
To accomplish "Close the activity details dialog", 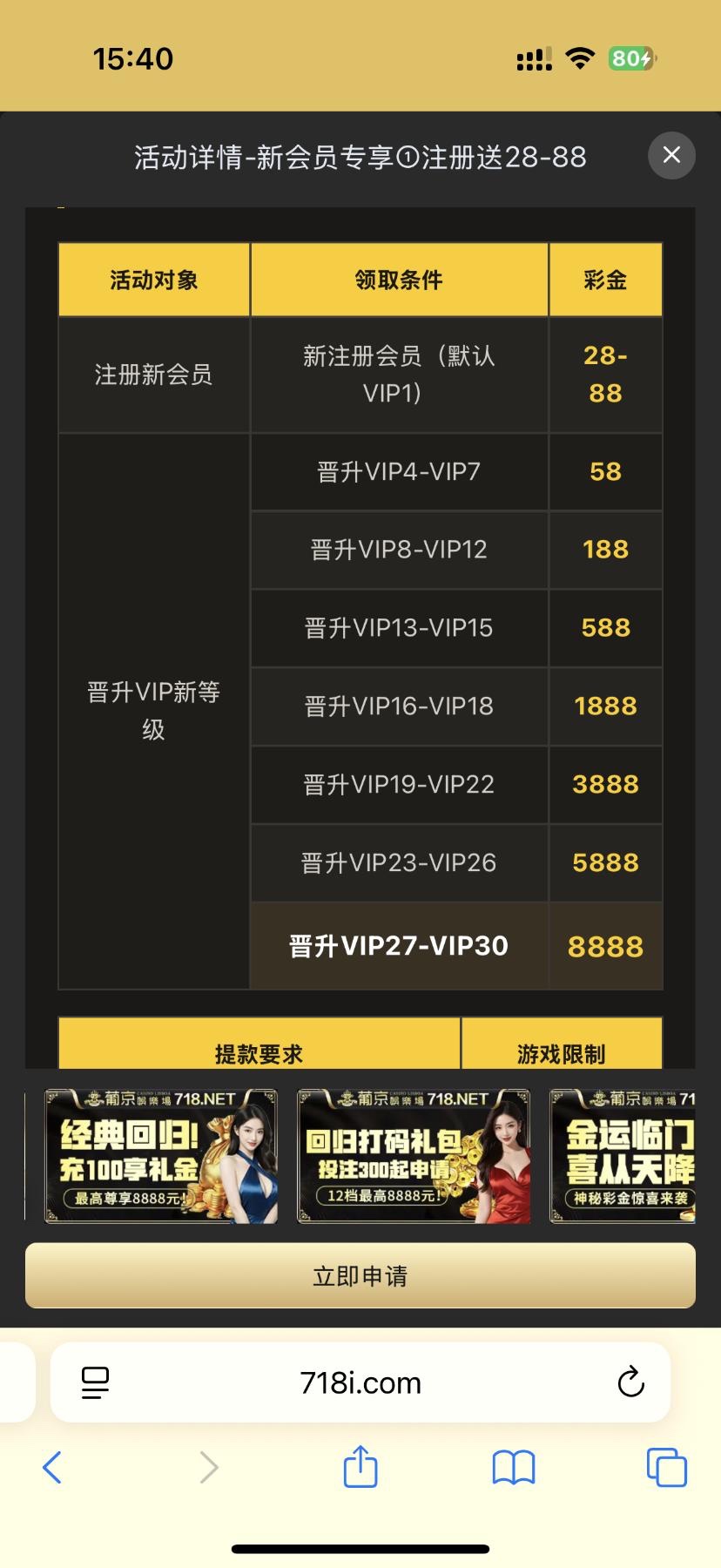I will (x=671, y=155).
